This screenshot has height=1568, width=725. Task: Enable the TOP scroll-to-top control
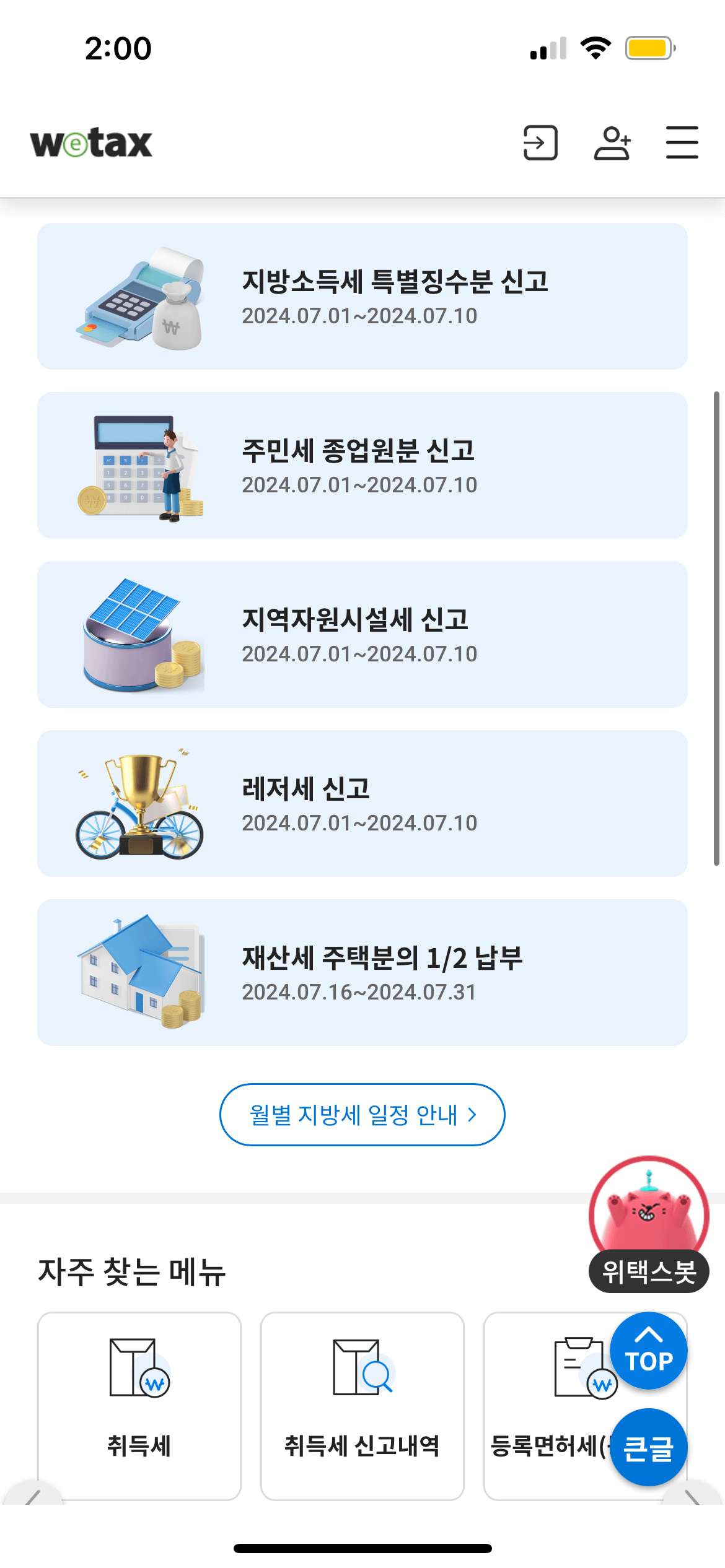648,1350
